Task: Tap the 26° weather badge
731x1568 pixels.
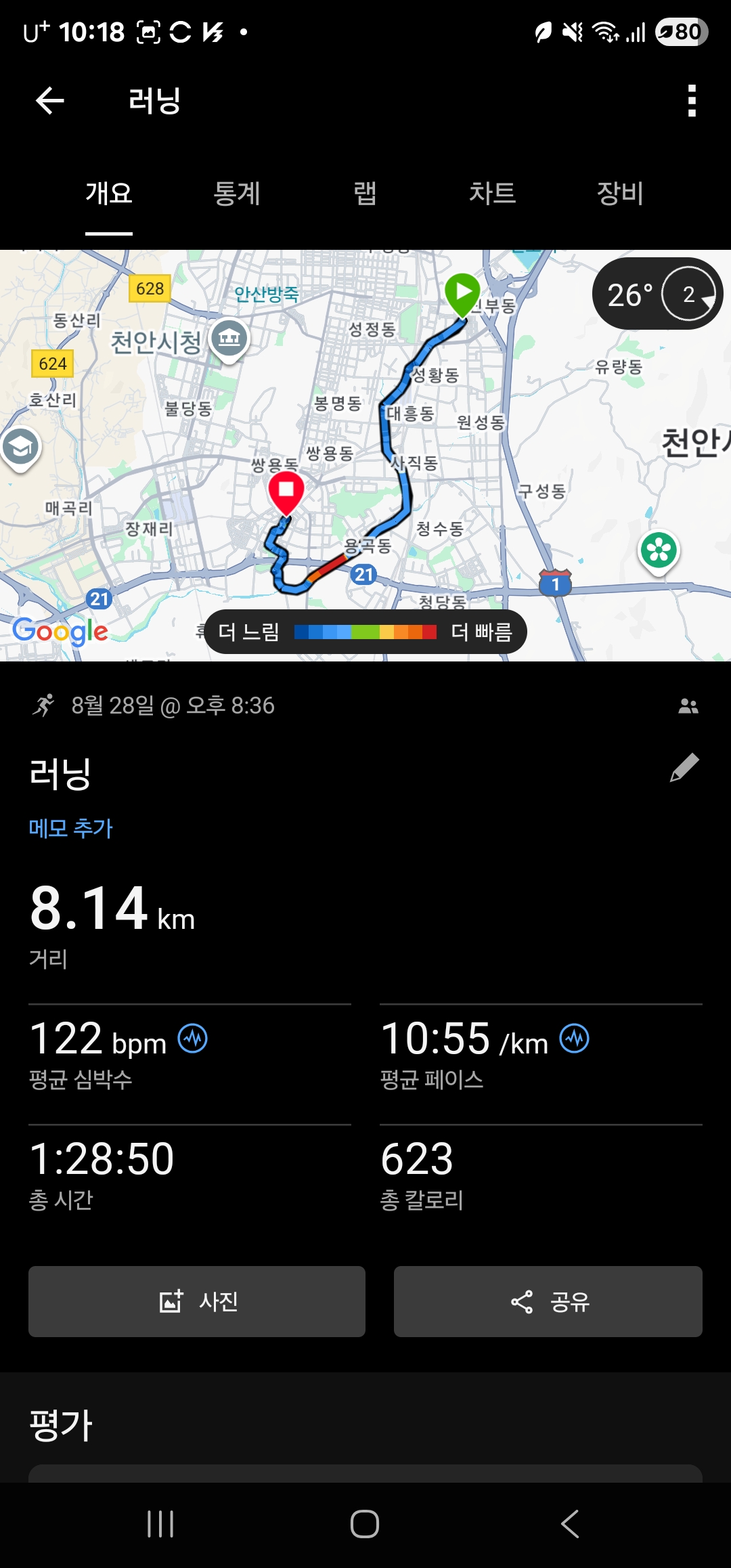Action: coord(657,294)
